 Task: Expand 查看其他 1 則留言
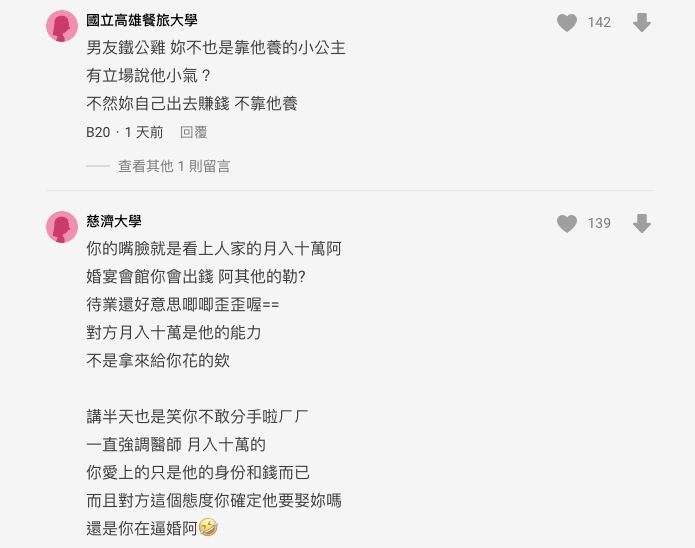[173, 166]
